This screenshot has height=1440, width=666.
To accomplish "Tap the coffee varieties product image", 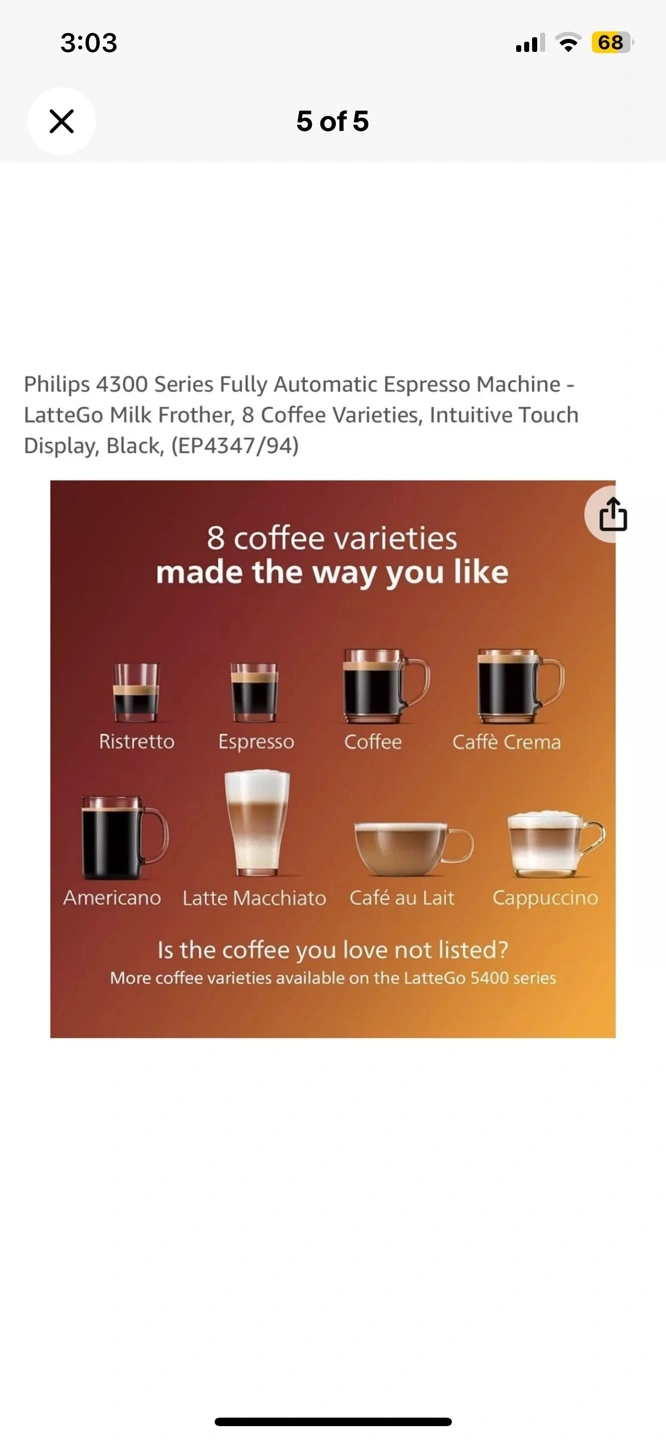I will 333,759.
